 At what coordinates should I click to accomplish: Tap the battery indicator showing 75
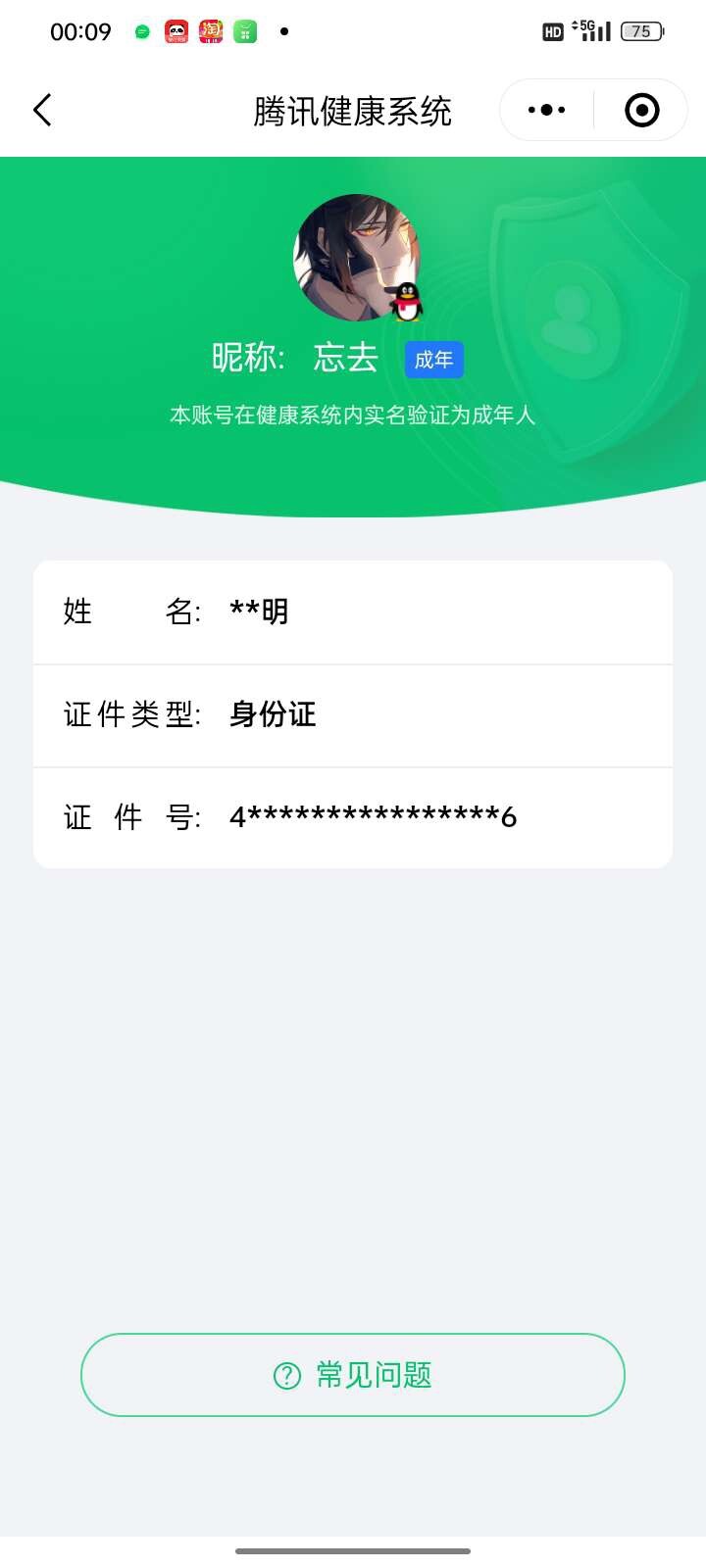point(642,31)
